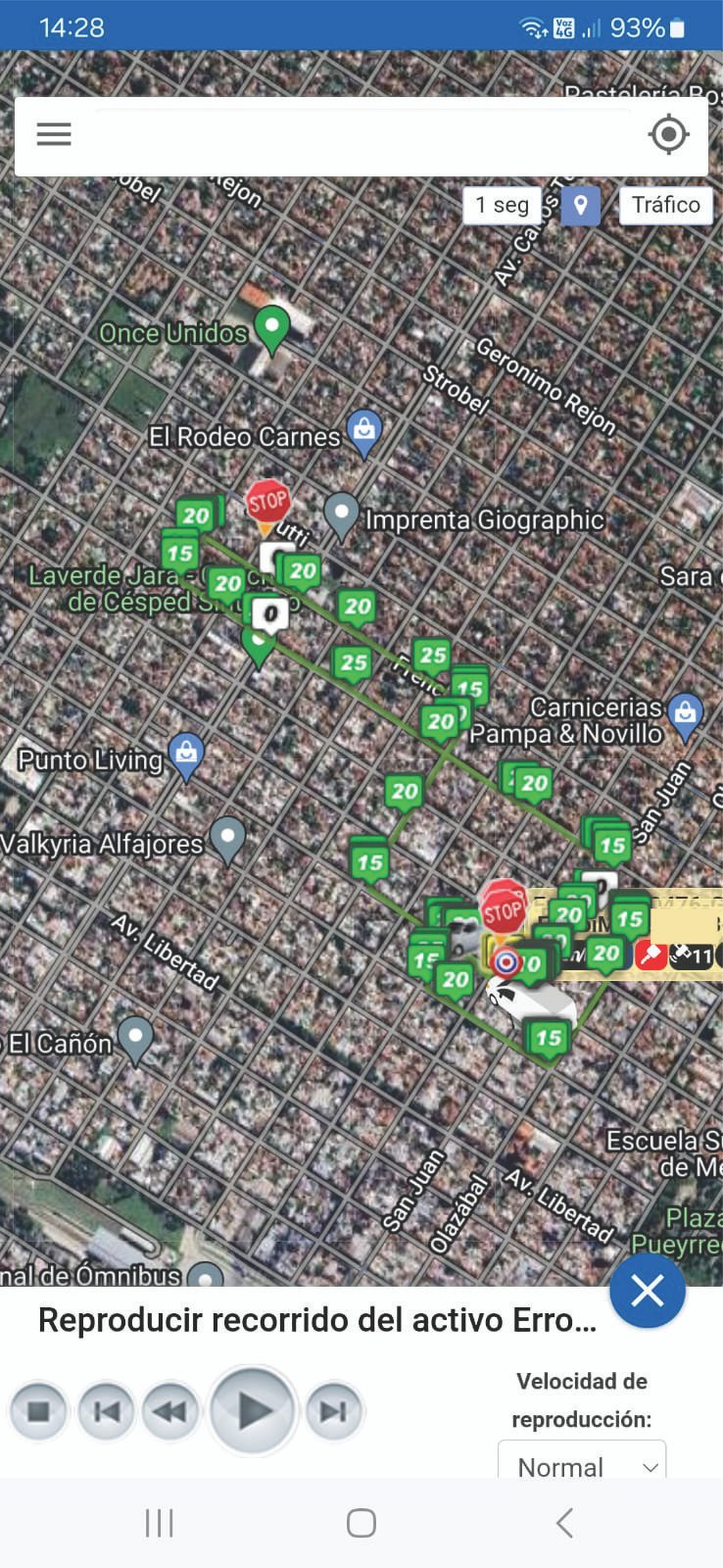The height and width of the screenshot is (1568, 723).
Task: Tap the 1 seg interval button
Action: click(502, 206)
